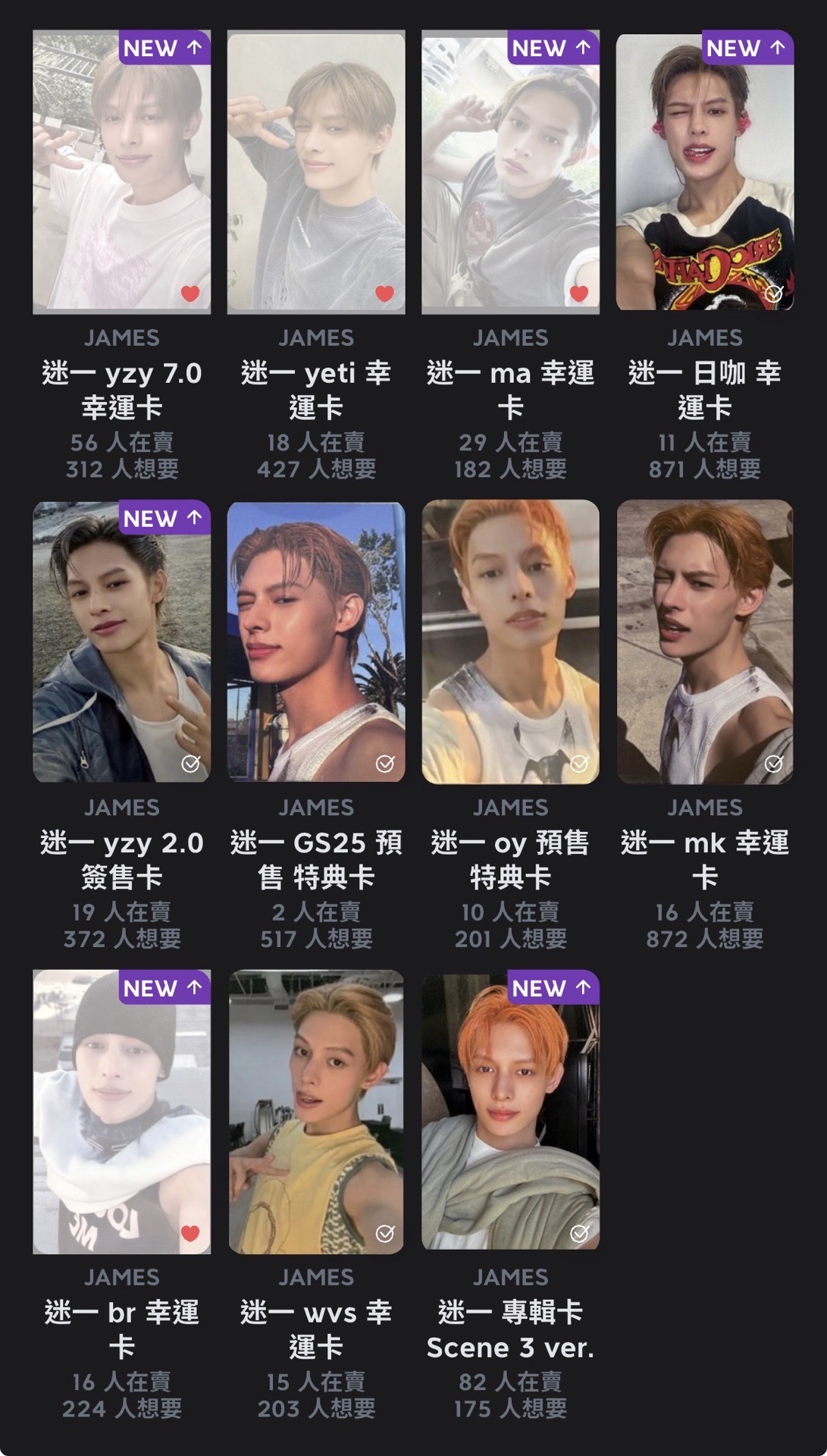This screenshot has width=827, height=1456.
Task: Select the 迷一 ma 幸運卡 card
Action: pyautogui.click(x=510, y=172)
